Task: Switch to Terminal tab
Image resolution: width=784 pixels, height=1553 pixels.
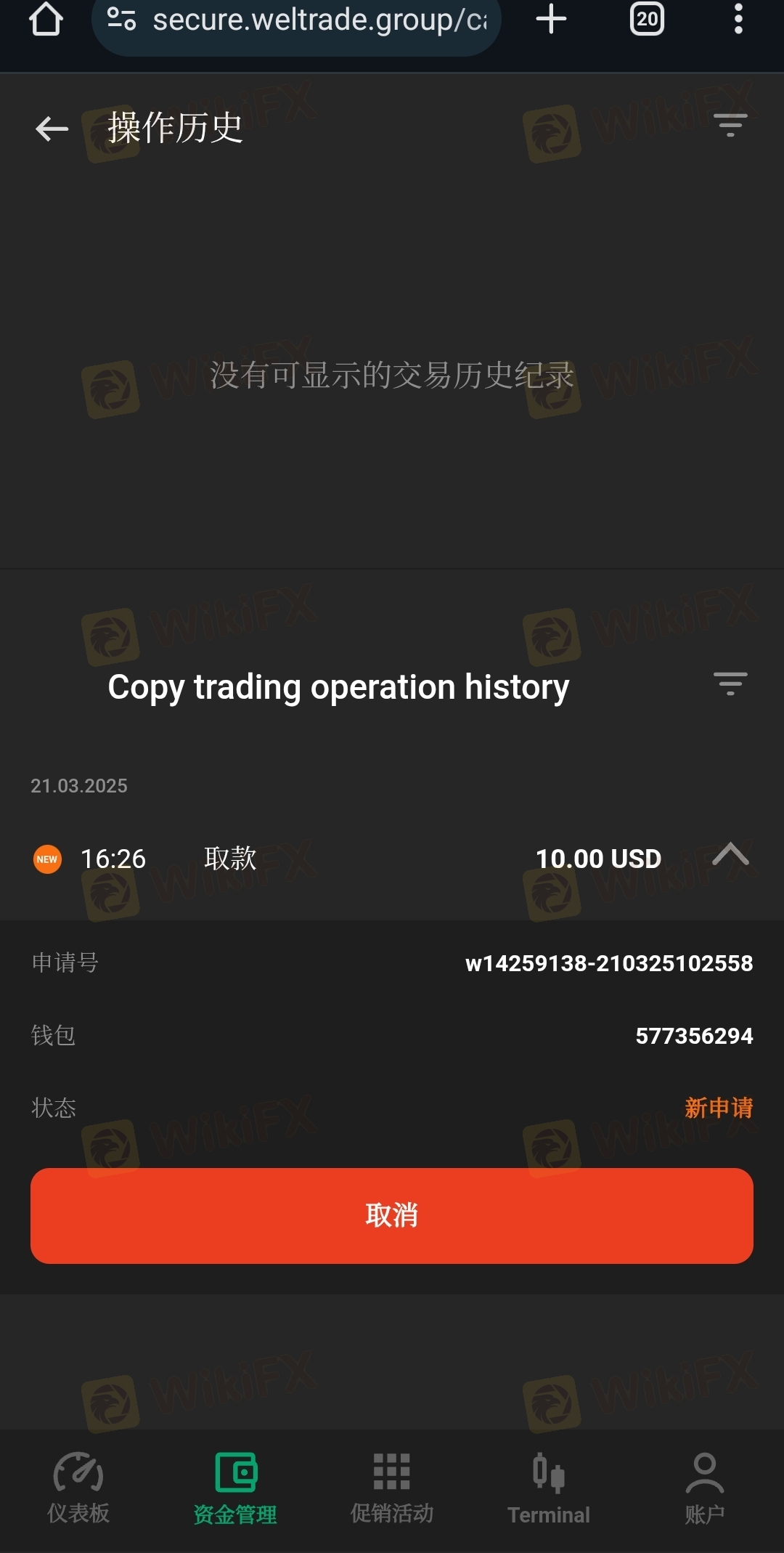Action: [x=549, y=1488]
